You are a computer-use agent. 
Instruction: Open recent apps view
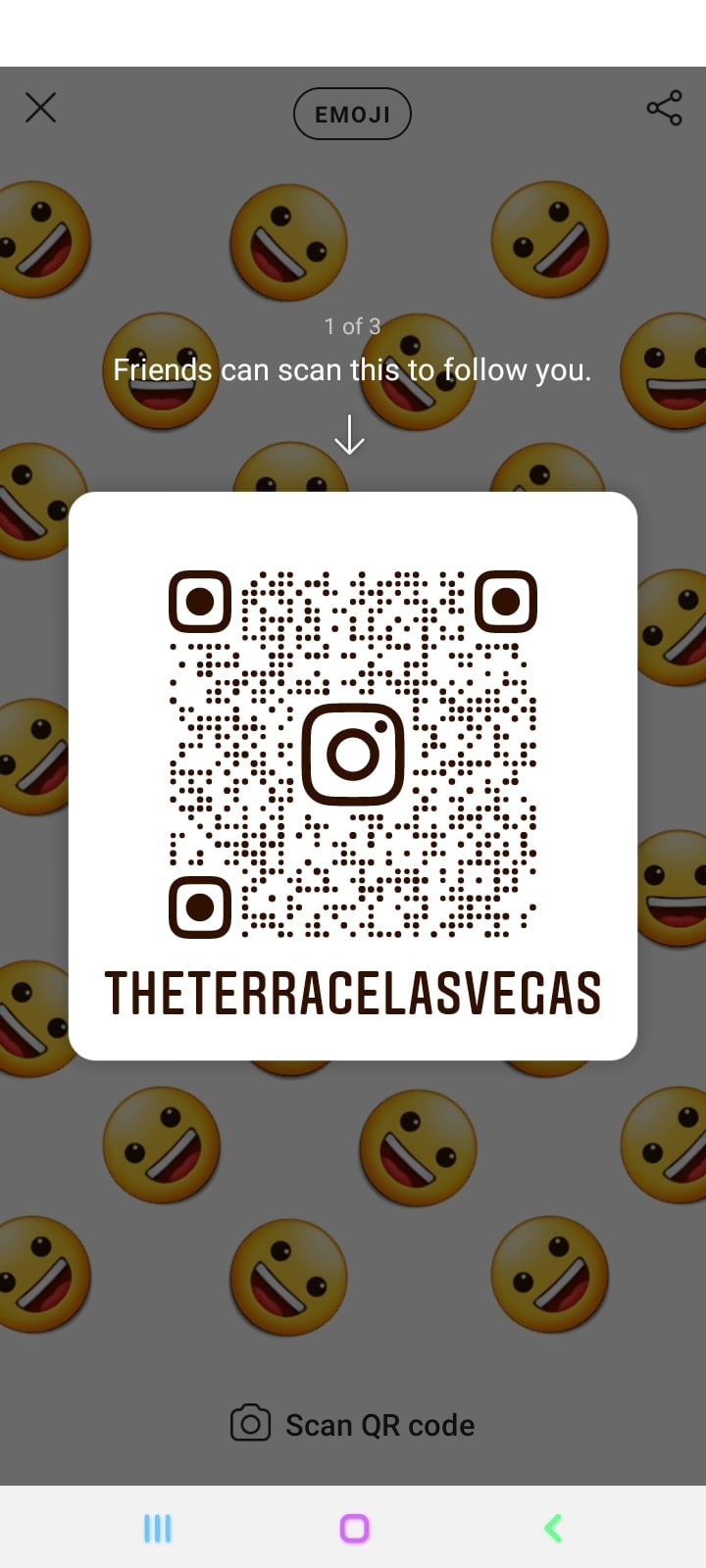coord(157,1528)
